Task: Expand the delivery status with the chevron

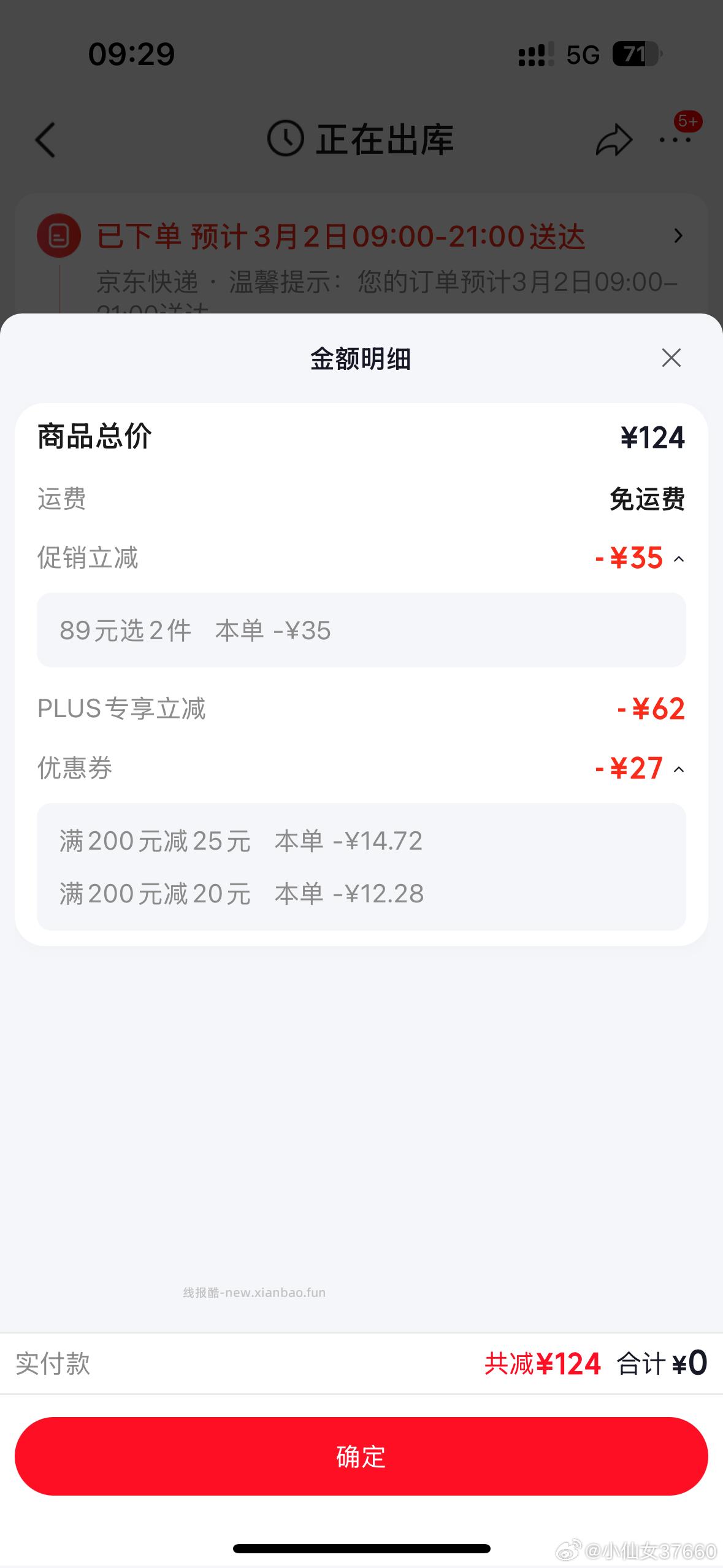Action: [678, 236]
